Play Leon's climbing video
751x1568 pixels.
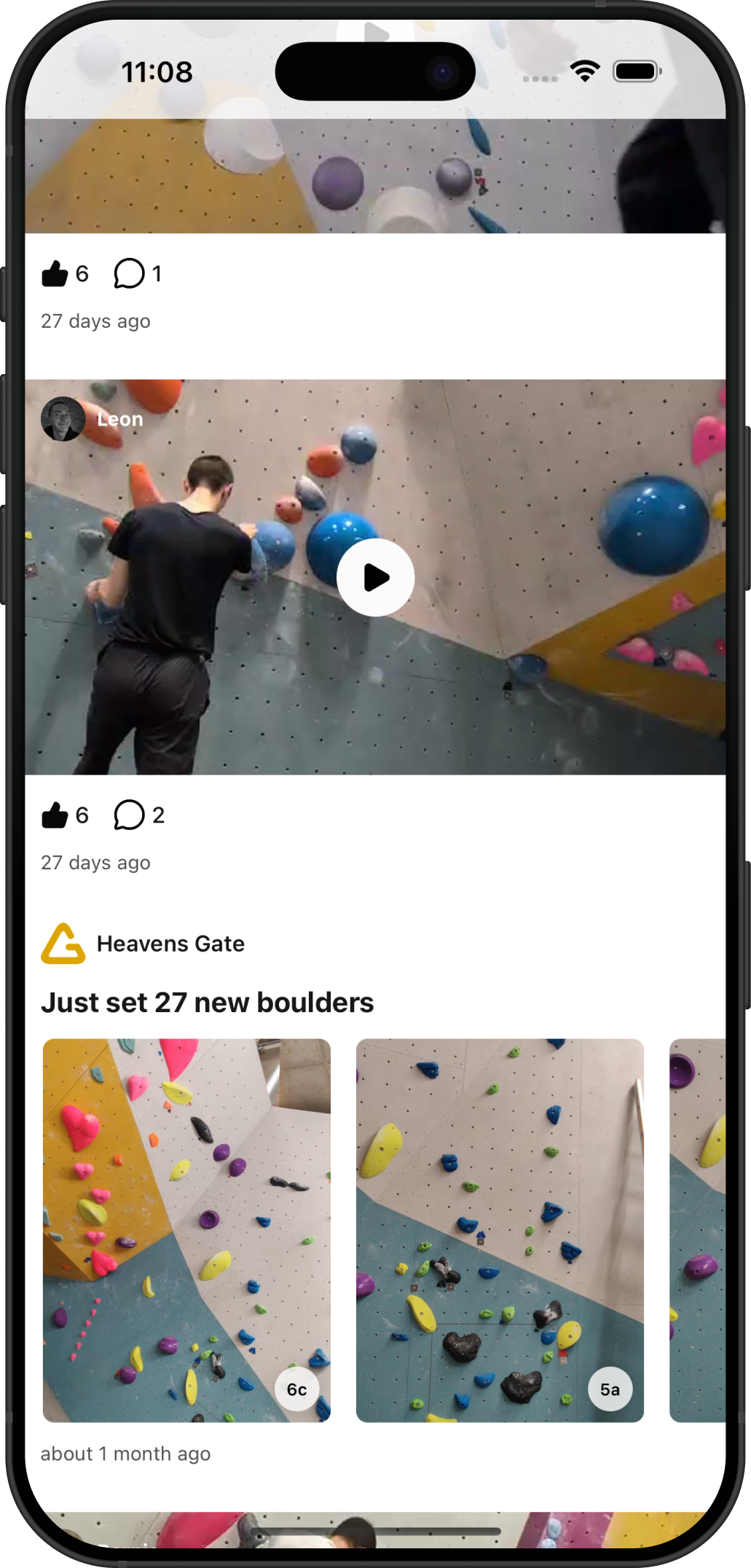tap(375, 576)
